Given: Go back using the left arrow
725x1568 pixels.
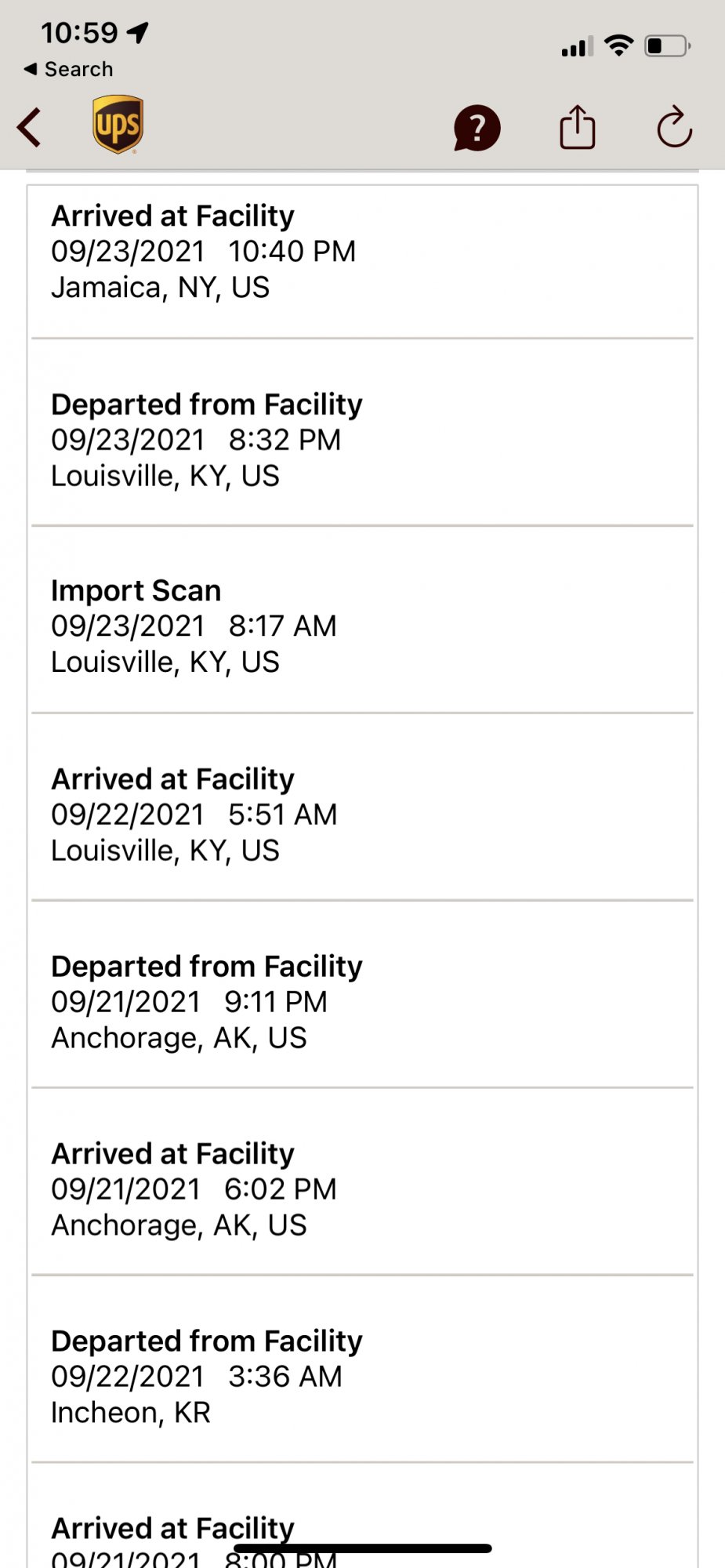Looking at the screenshot, I should 30,128.
